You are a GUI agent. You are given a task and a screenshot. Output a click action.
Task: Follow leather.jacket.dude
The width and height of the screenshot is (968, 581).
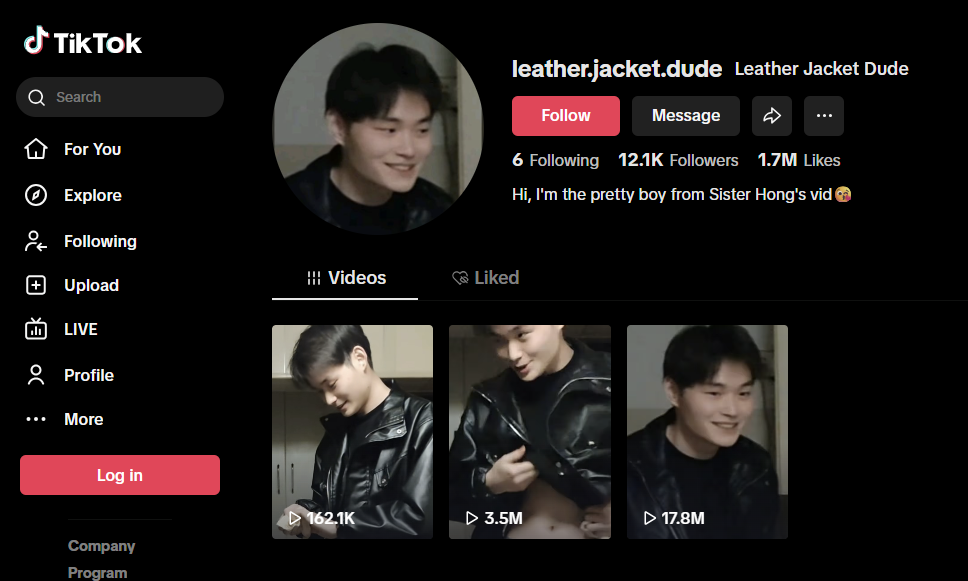(566, 116)
